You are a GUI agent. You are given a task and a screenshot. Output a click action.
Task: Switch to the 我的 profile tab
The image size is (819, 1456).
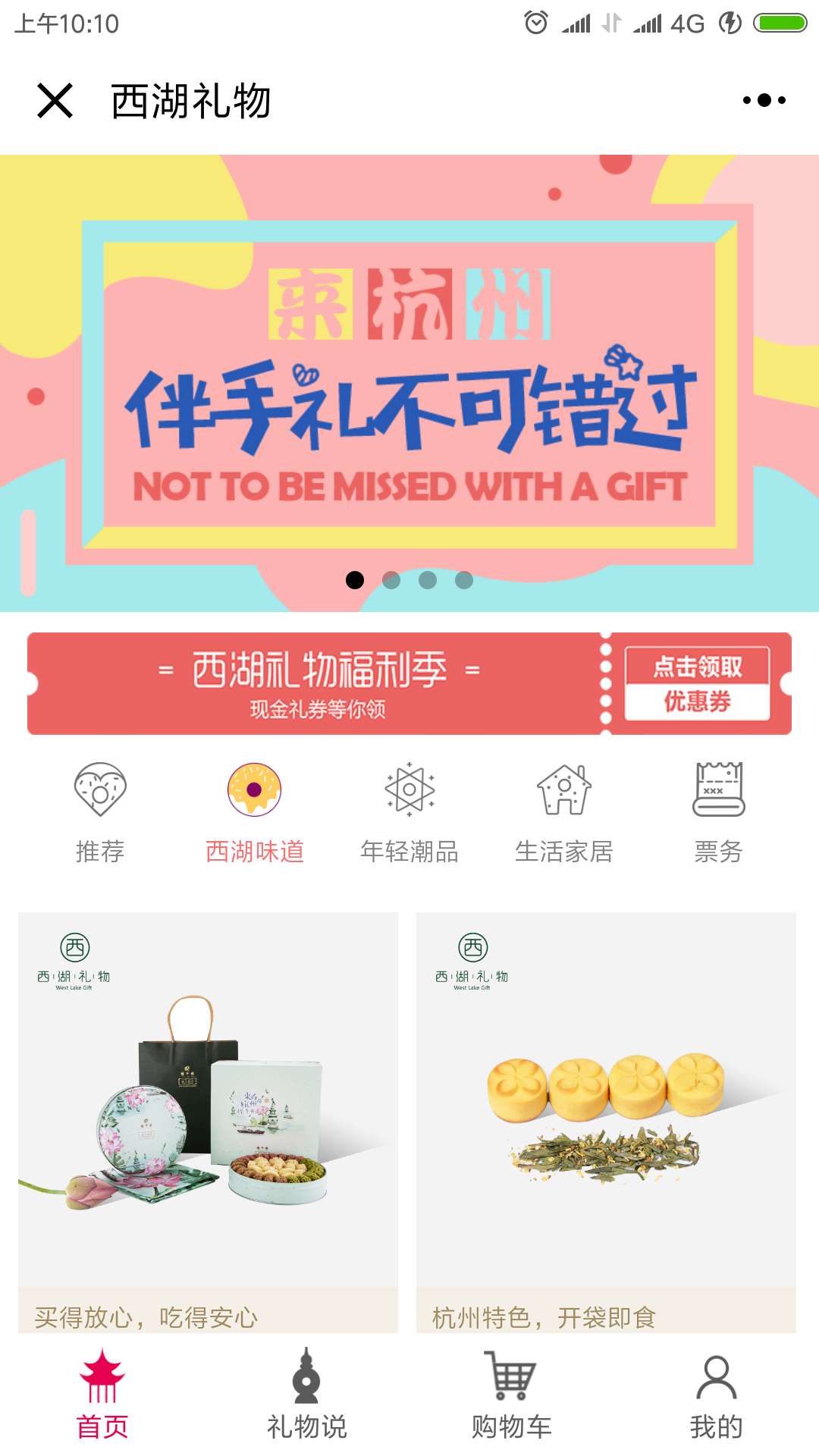(x=717, y=1395)
